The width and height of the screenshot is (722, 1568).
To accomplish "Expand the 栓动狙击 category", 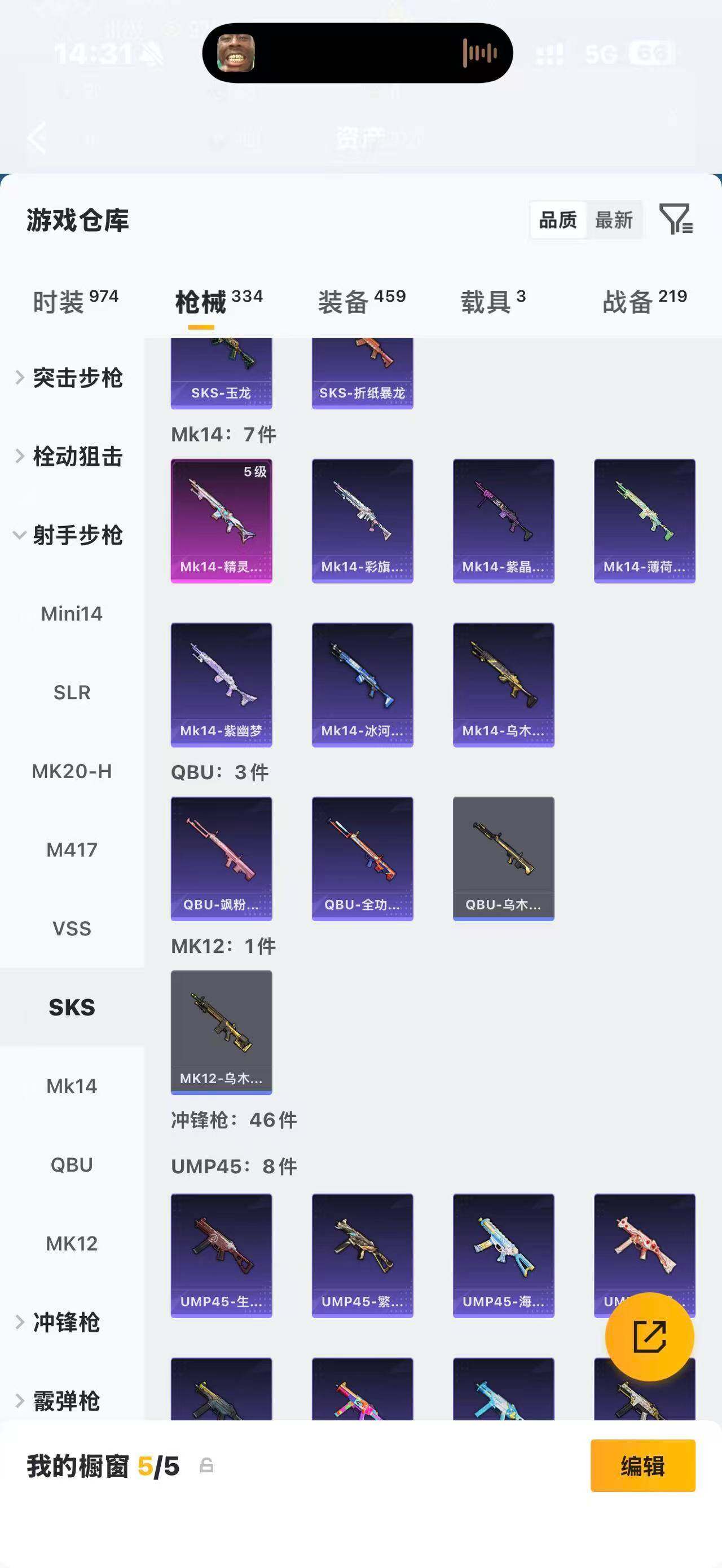I will coord(72,457).
